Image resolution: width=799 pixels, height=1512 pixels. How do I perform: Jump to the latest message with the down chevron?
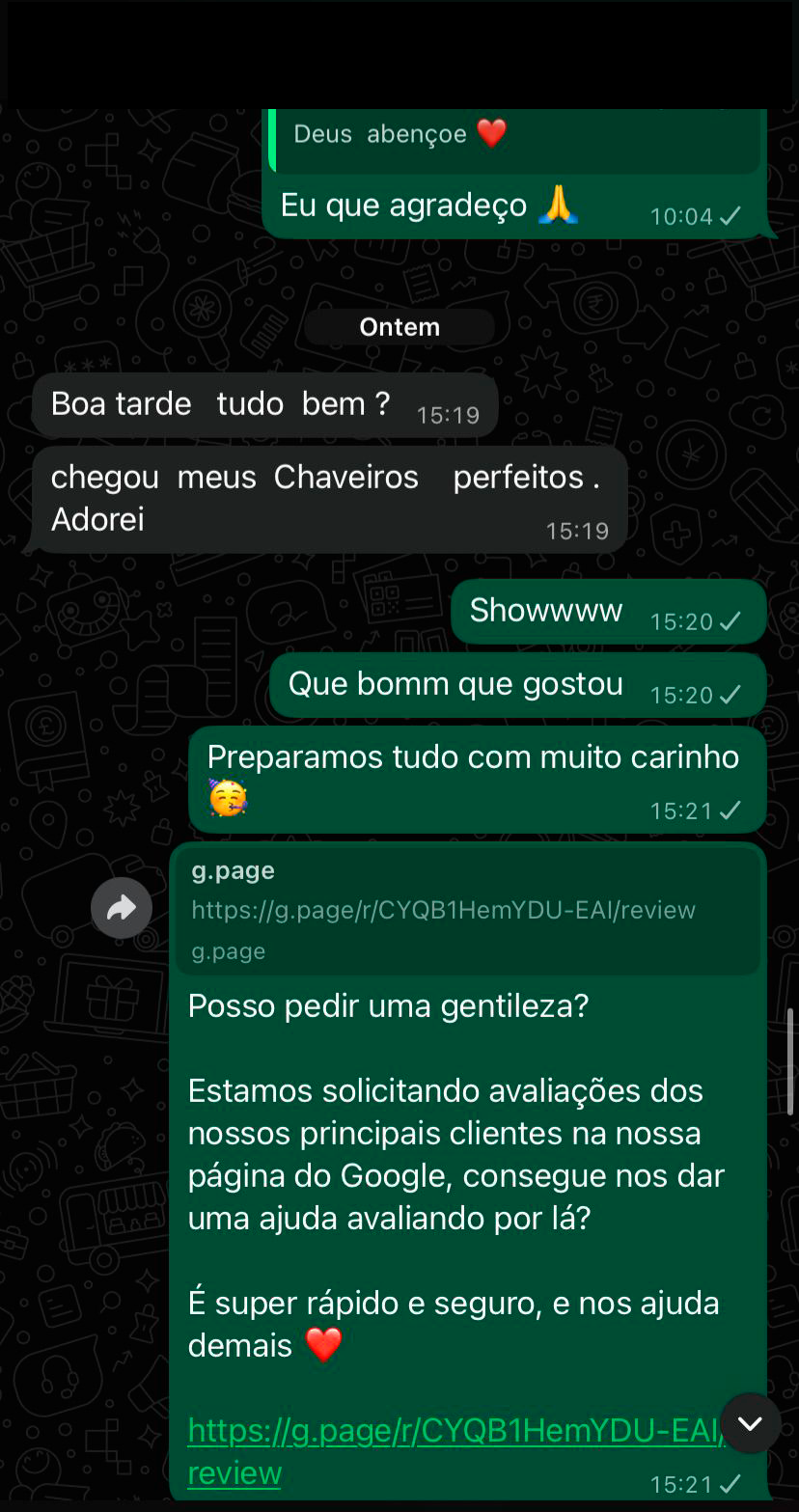pos(750,1423)
